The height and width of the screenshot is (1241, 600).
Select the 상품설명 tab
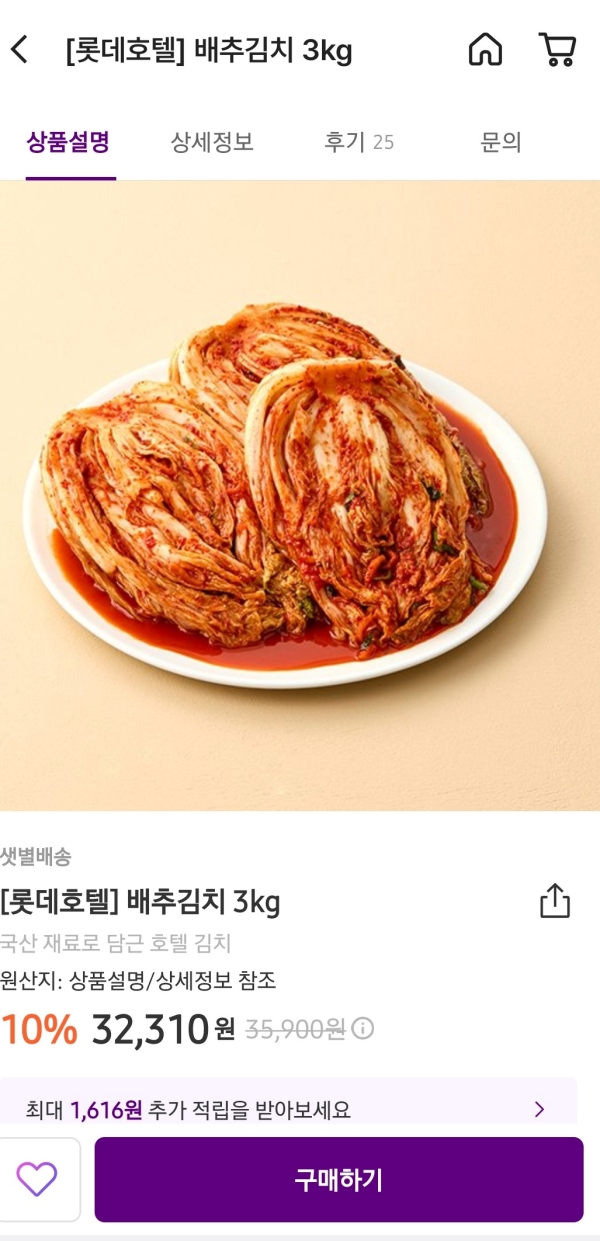[68, 142]
